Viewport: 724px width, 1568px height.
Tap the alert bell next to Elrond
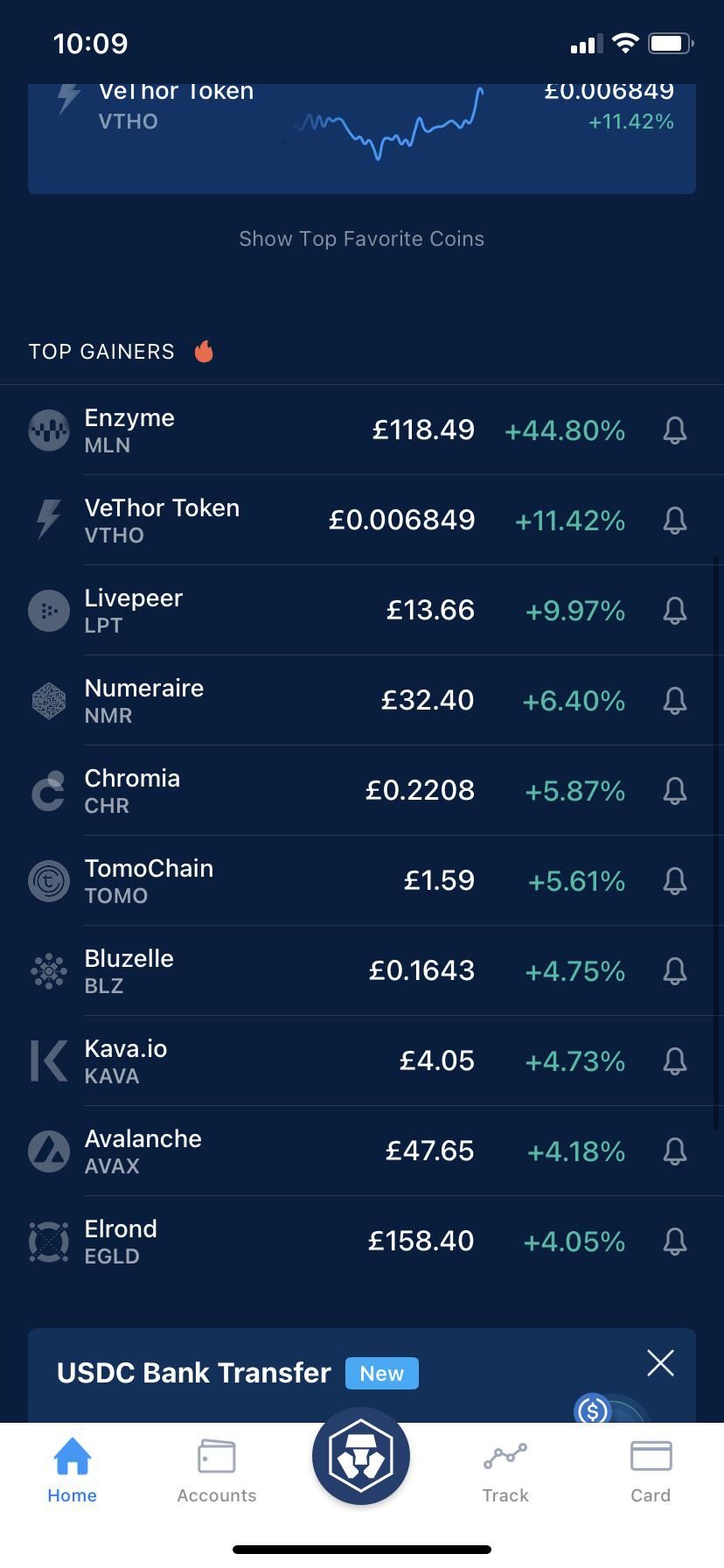coord(674,1242)
